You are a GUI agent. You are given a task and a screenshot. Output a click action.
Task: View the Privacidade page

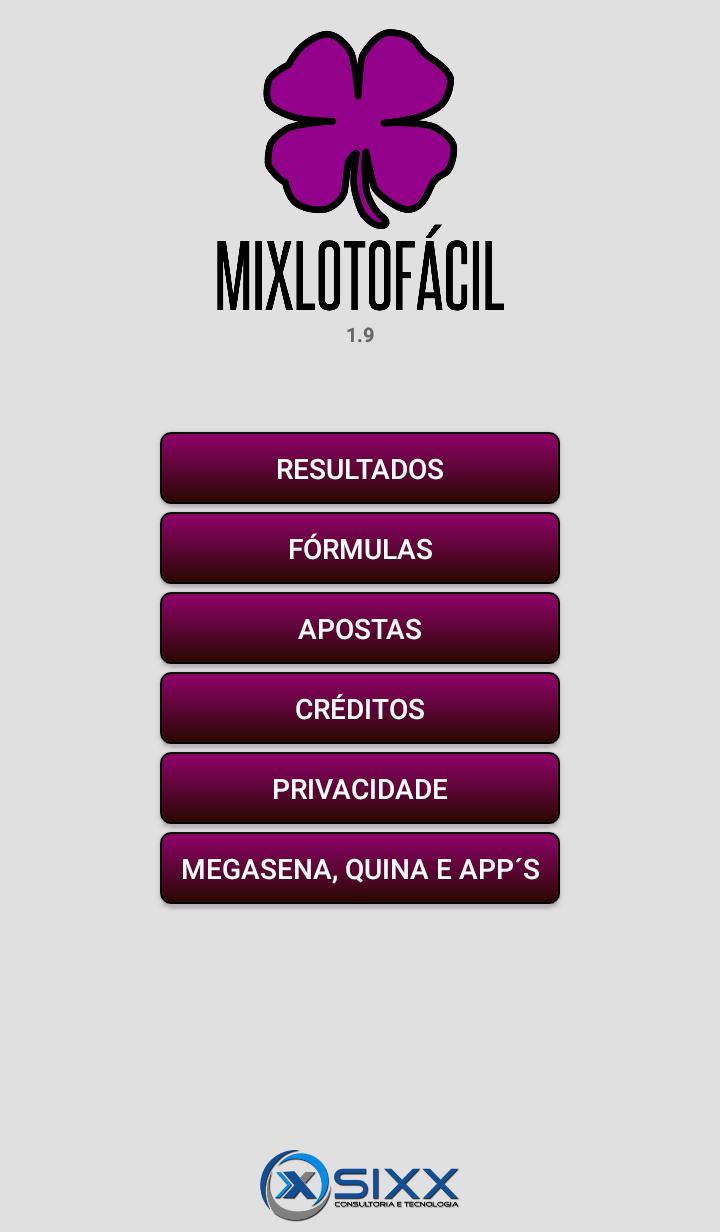pyautogui.click(x=360, y=788)
